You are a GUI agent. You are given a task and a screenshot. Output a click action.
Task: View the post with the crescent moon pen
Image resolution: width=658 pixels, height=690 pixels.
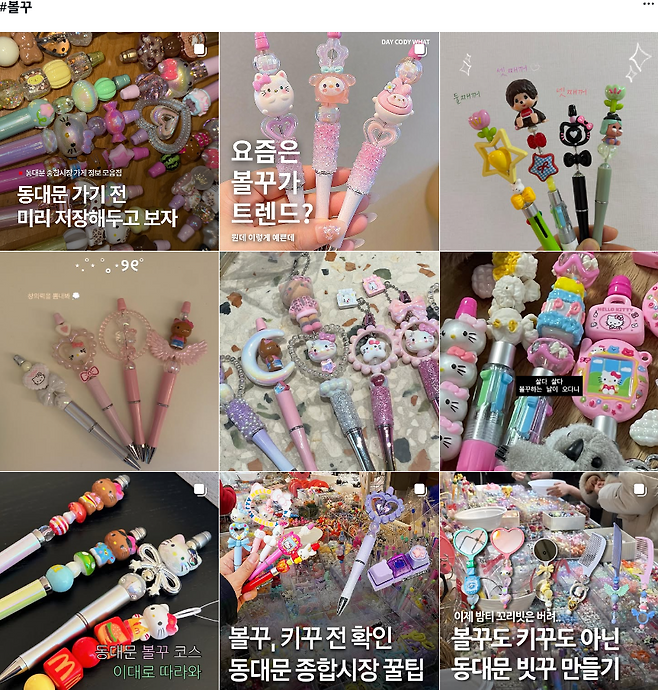coord(328,361)
